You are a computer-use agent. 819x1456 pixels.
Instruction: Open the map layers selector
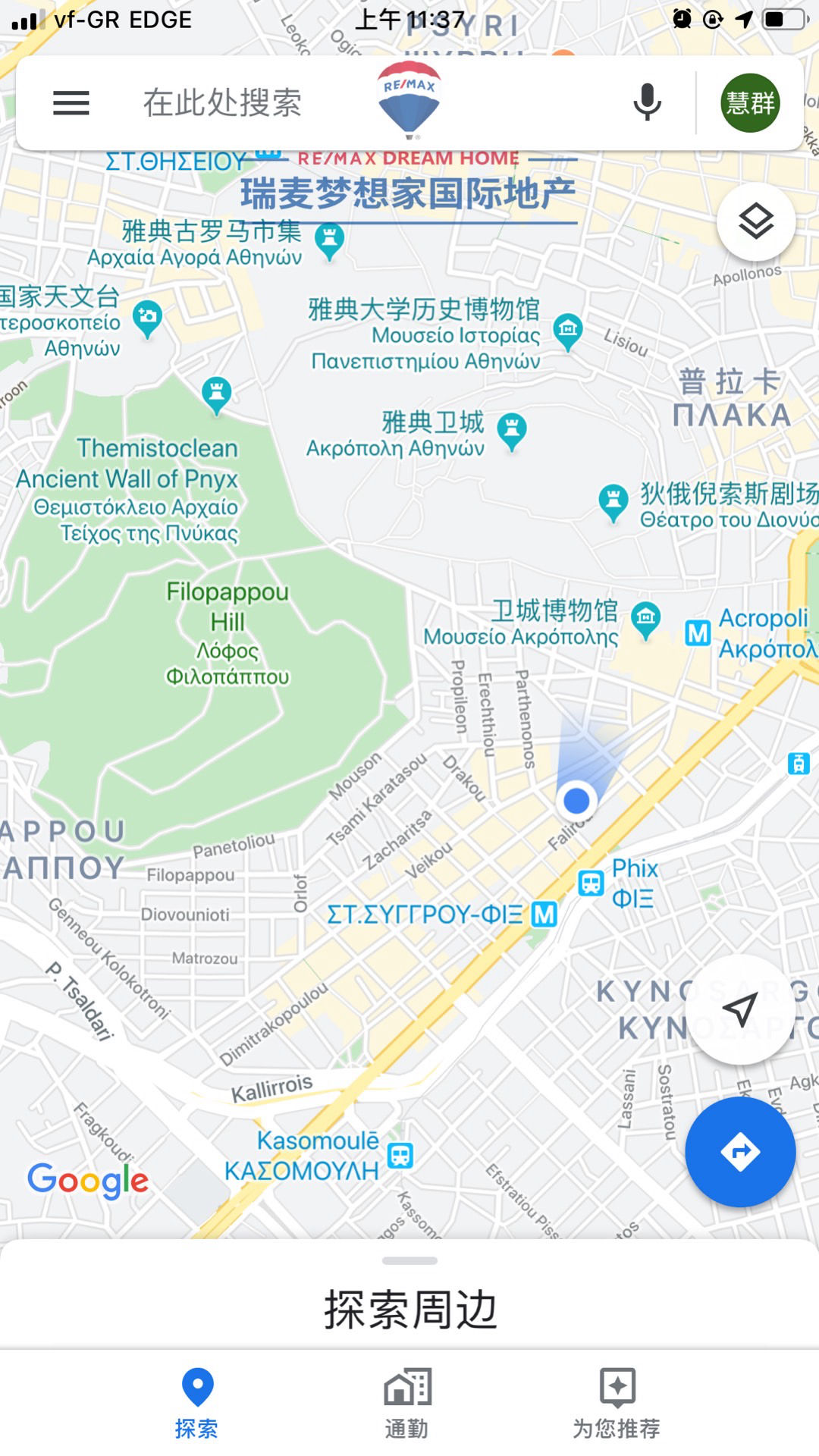pyautogui.click(x=756, y=221)
